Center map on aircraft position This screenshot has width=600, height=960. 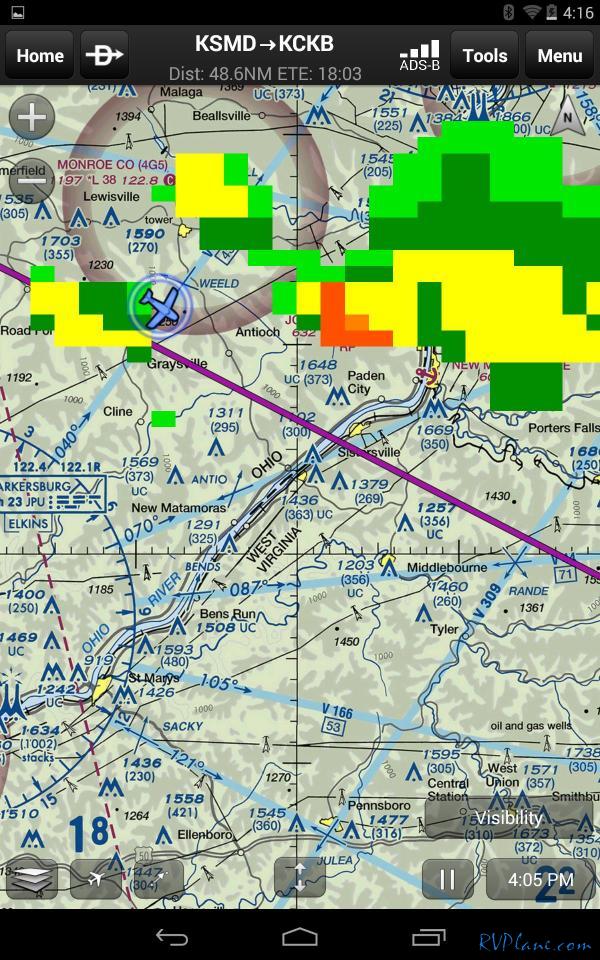point(96,879)
